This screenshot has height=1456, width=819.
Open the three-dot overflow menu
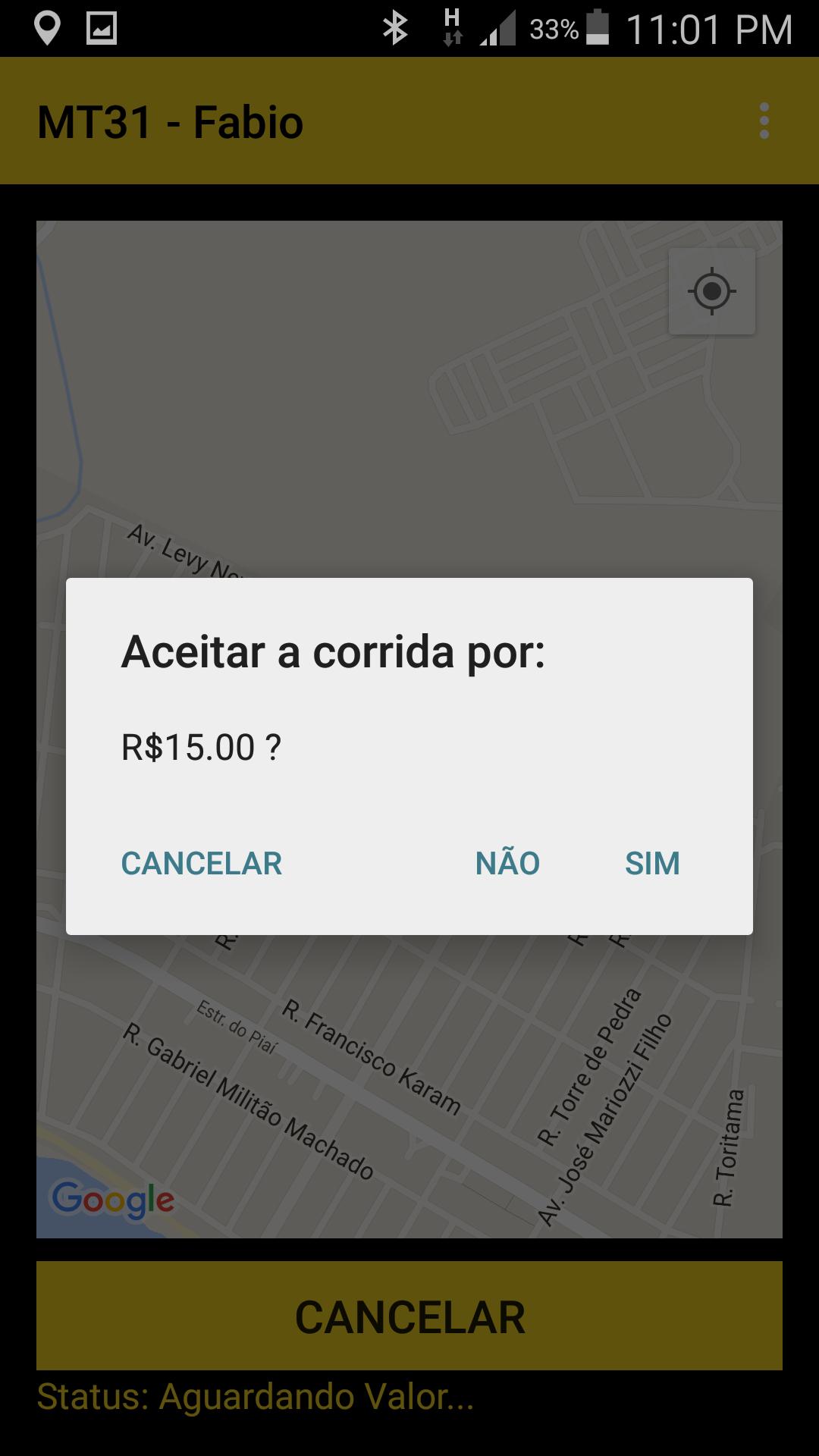coord(764,121)
